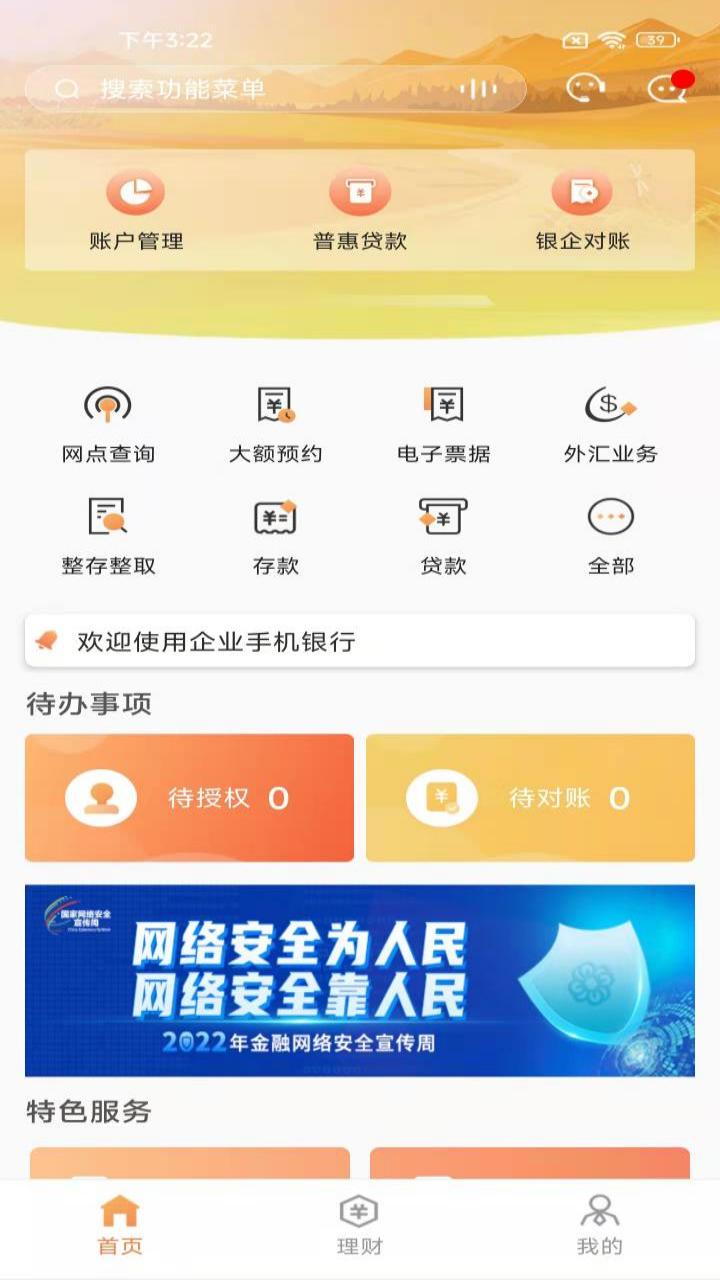Tap the voice input icon in search bar
The width and height of the screenshot is (720, 1280).
pos(478,89)
